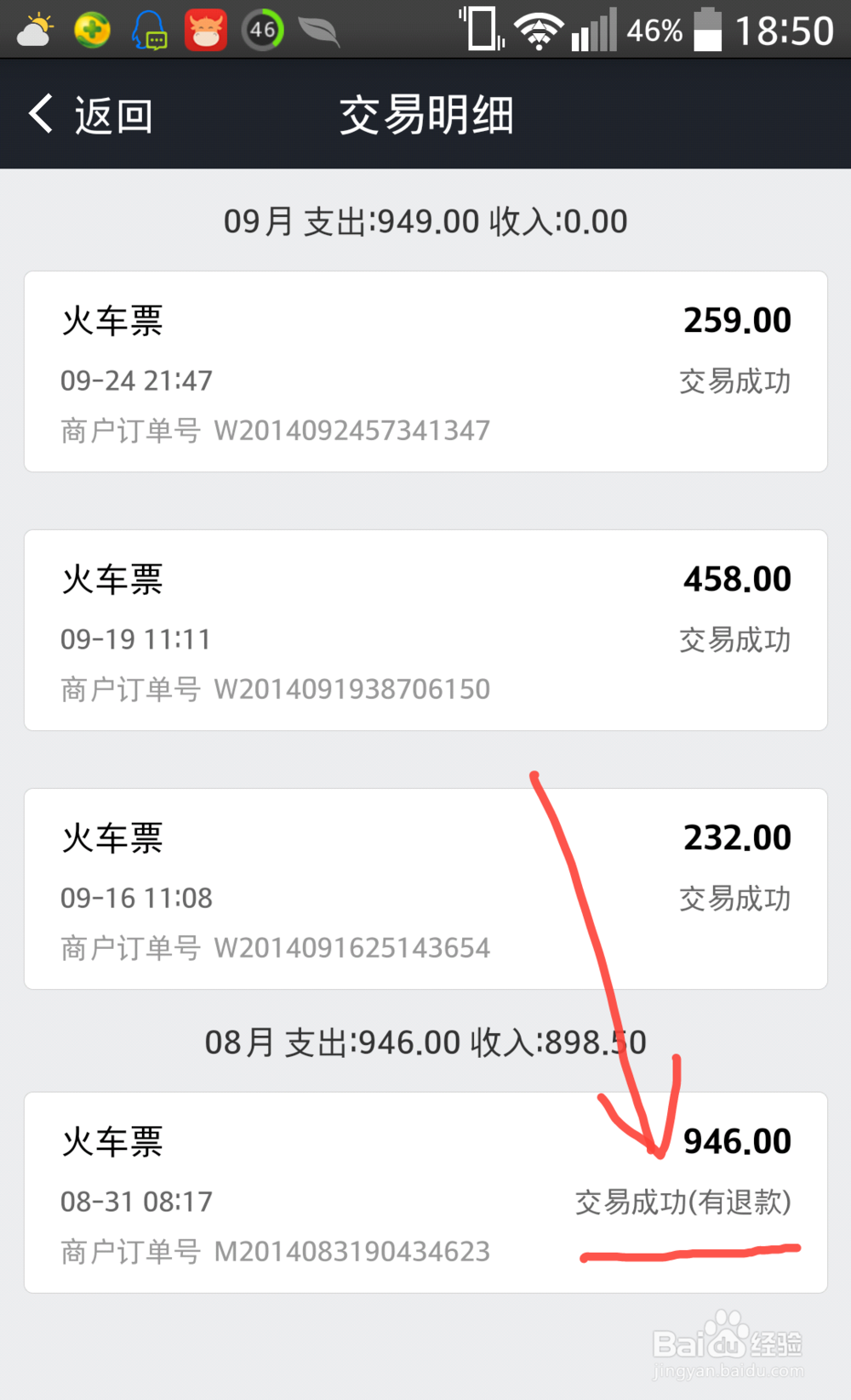
Task: Tap the Wi-Fi status icon
Action: coord(538,29)
